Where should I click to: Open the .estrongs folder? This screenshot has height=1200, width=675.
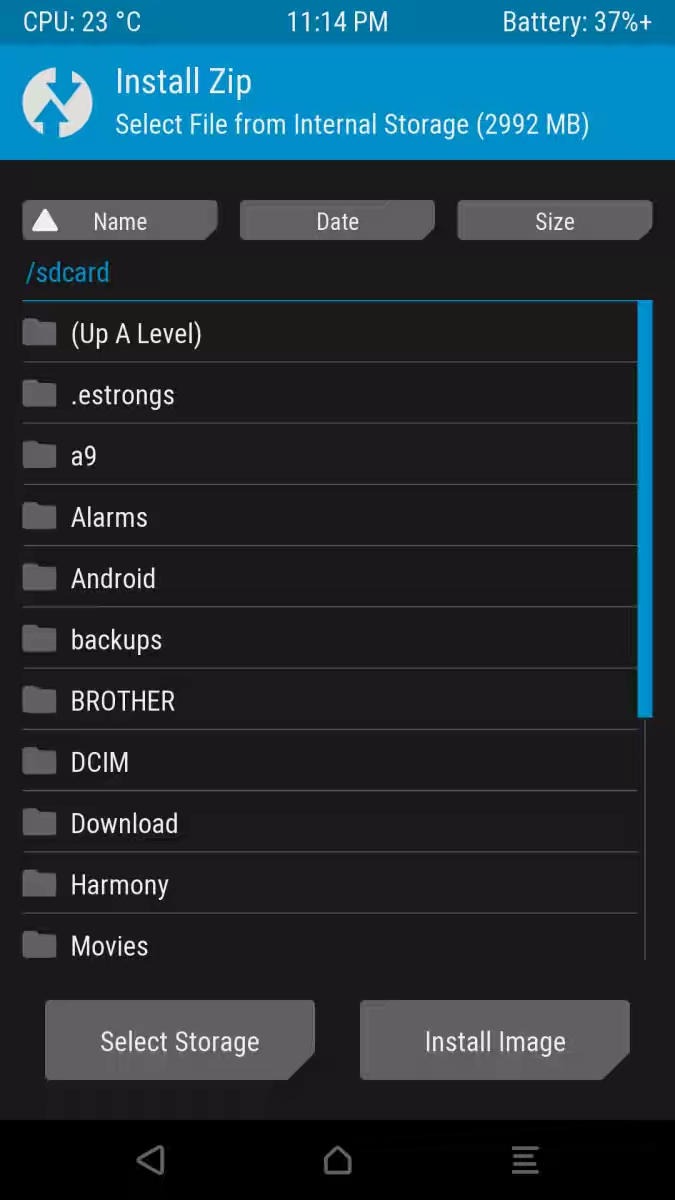(122, 395)
